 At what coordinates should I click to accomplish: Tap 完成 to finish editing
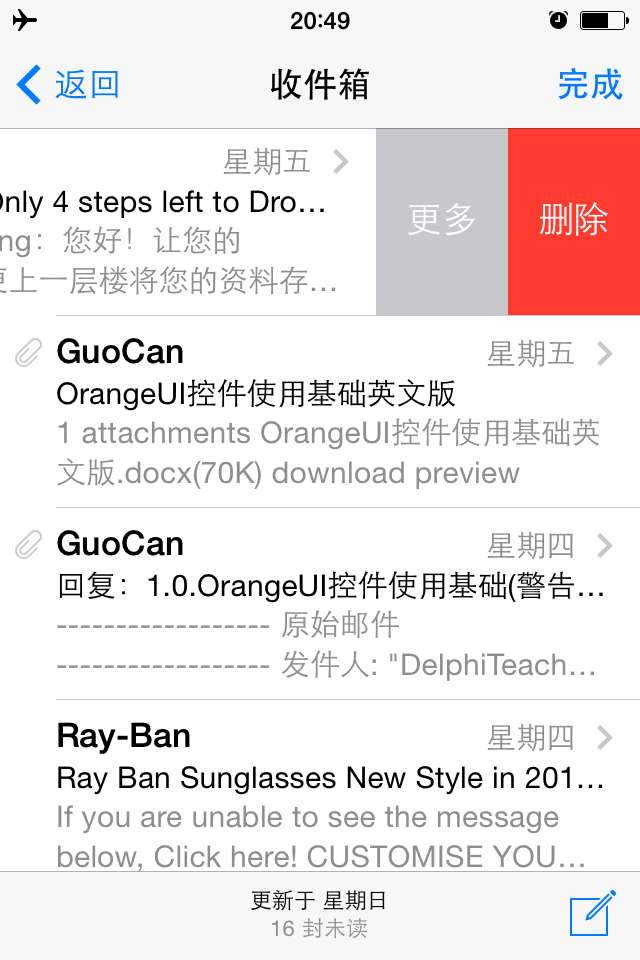590,85
